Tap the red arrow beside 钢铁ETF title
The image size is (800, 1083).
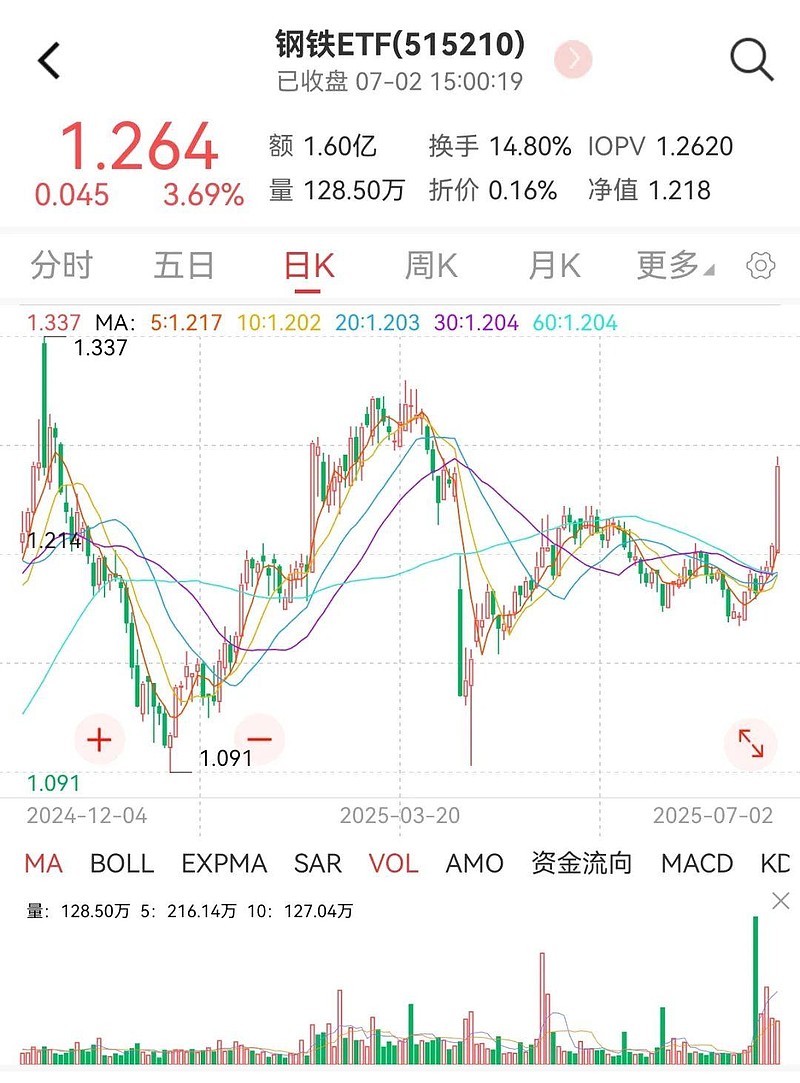coord(572,59)
